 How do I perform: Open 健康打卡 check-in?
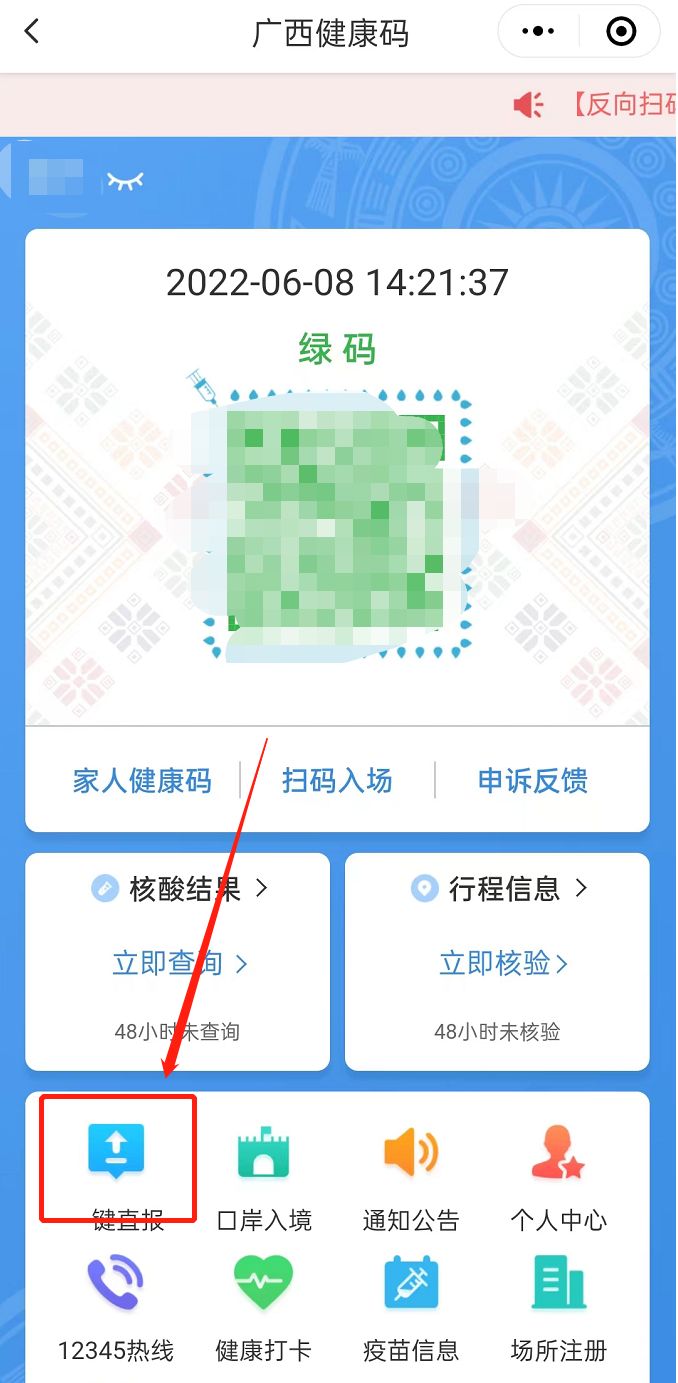264,1305
